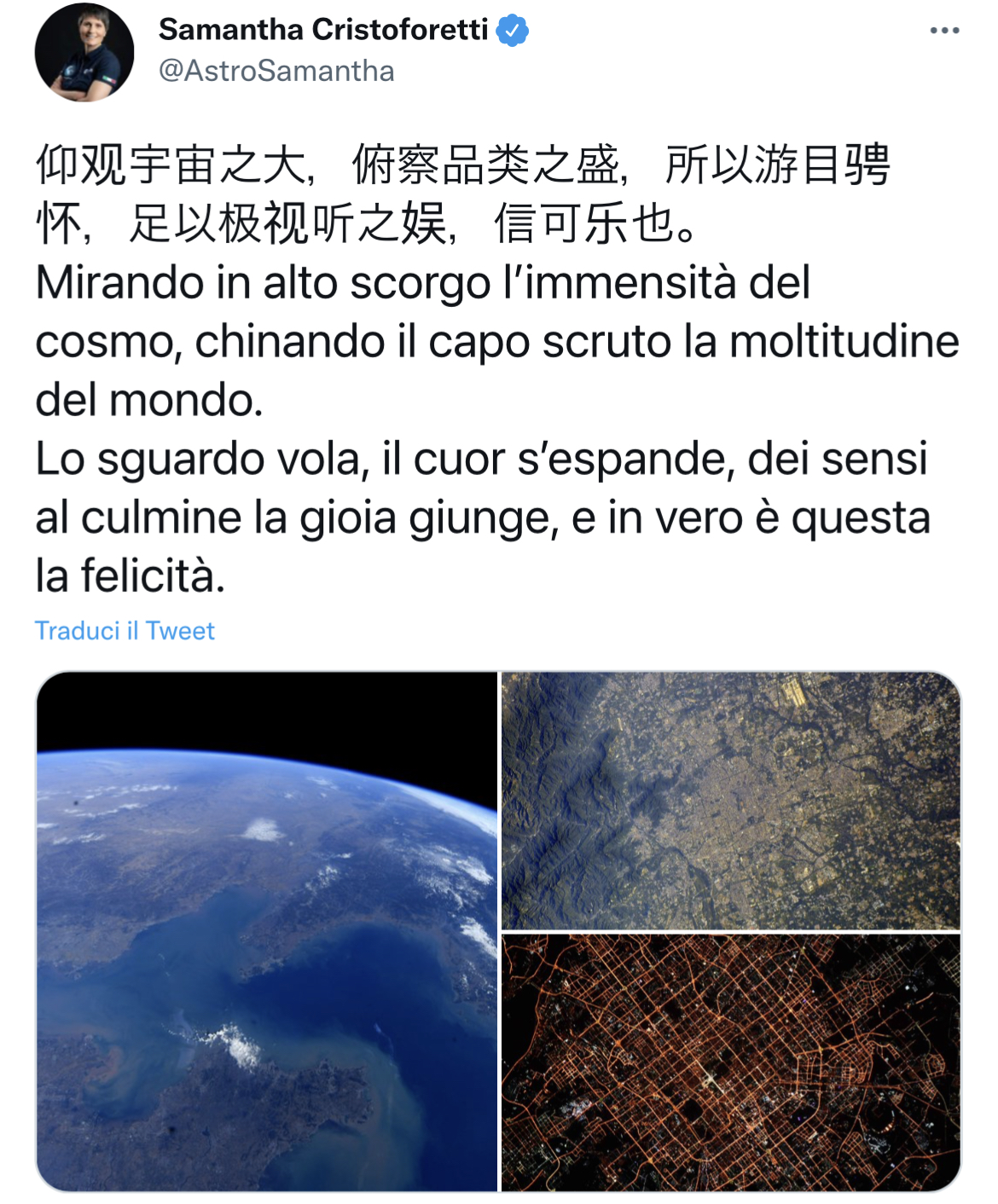
Task: Tap the @AstroSamantha handle
Action: (x=276, y=71)
